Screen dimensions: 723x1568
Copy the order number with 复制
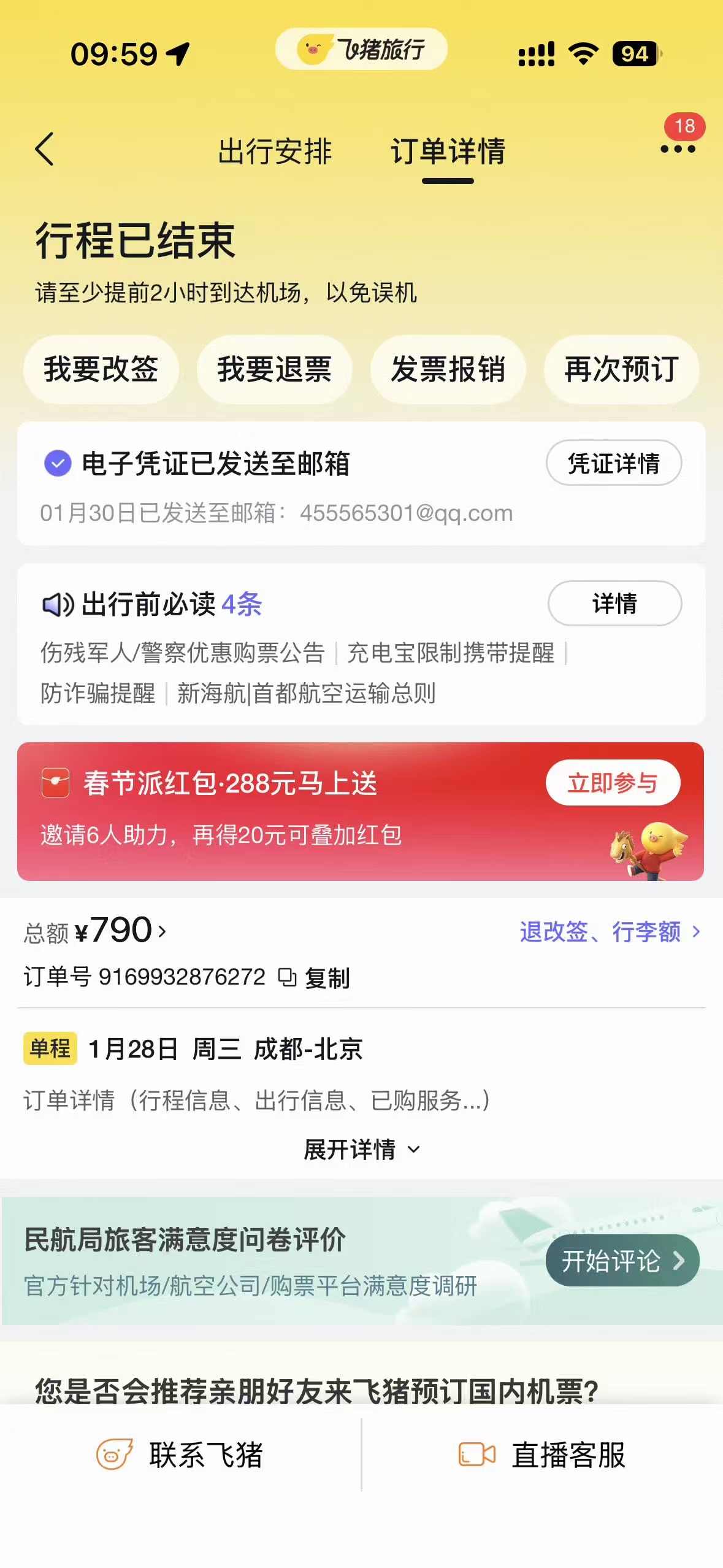[315, 977]
